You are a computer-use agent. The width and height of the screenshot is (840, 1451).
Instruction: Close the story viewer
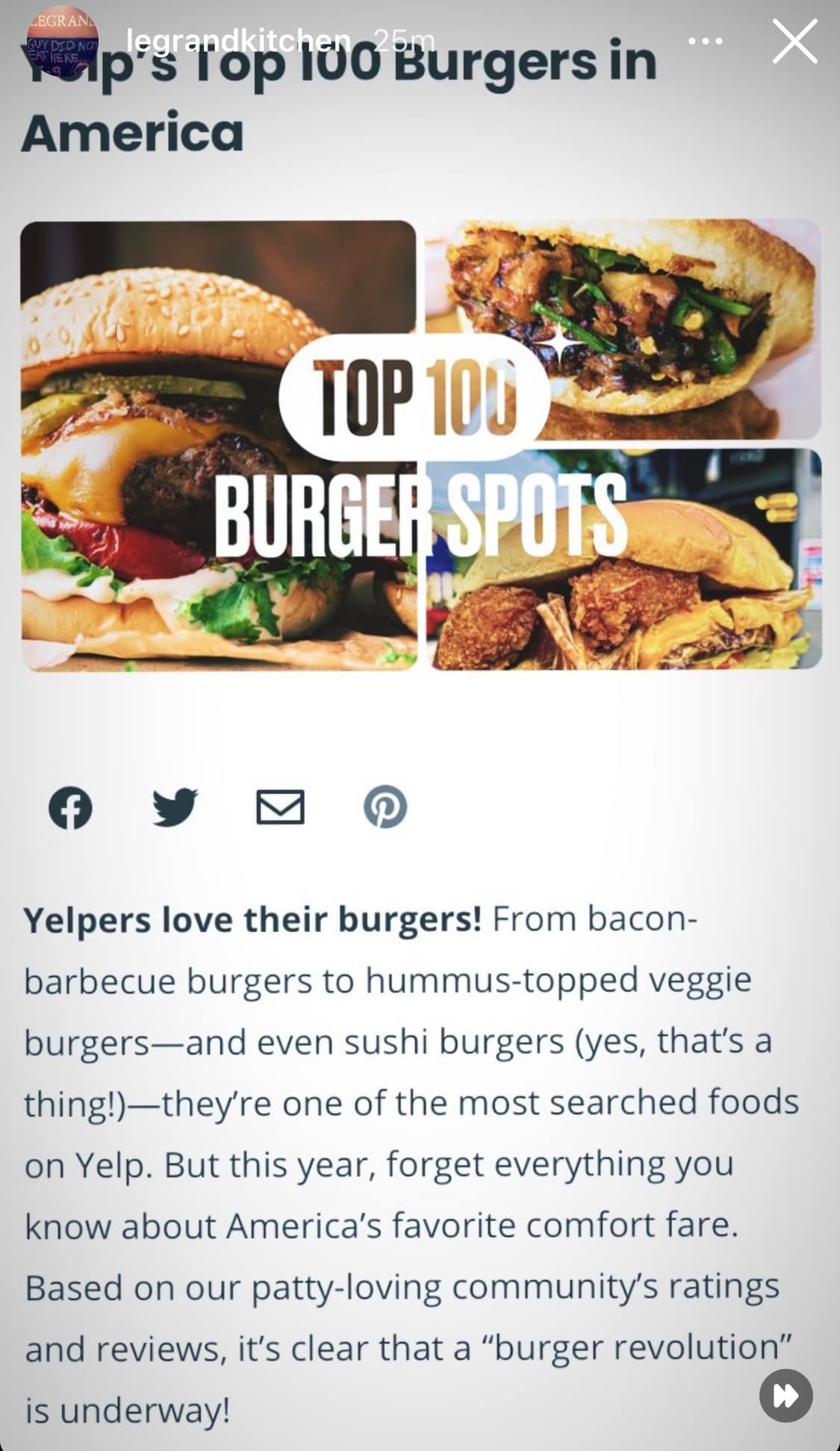pyautogui.click(x=794, y=41)
